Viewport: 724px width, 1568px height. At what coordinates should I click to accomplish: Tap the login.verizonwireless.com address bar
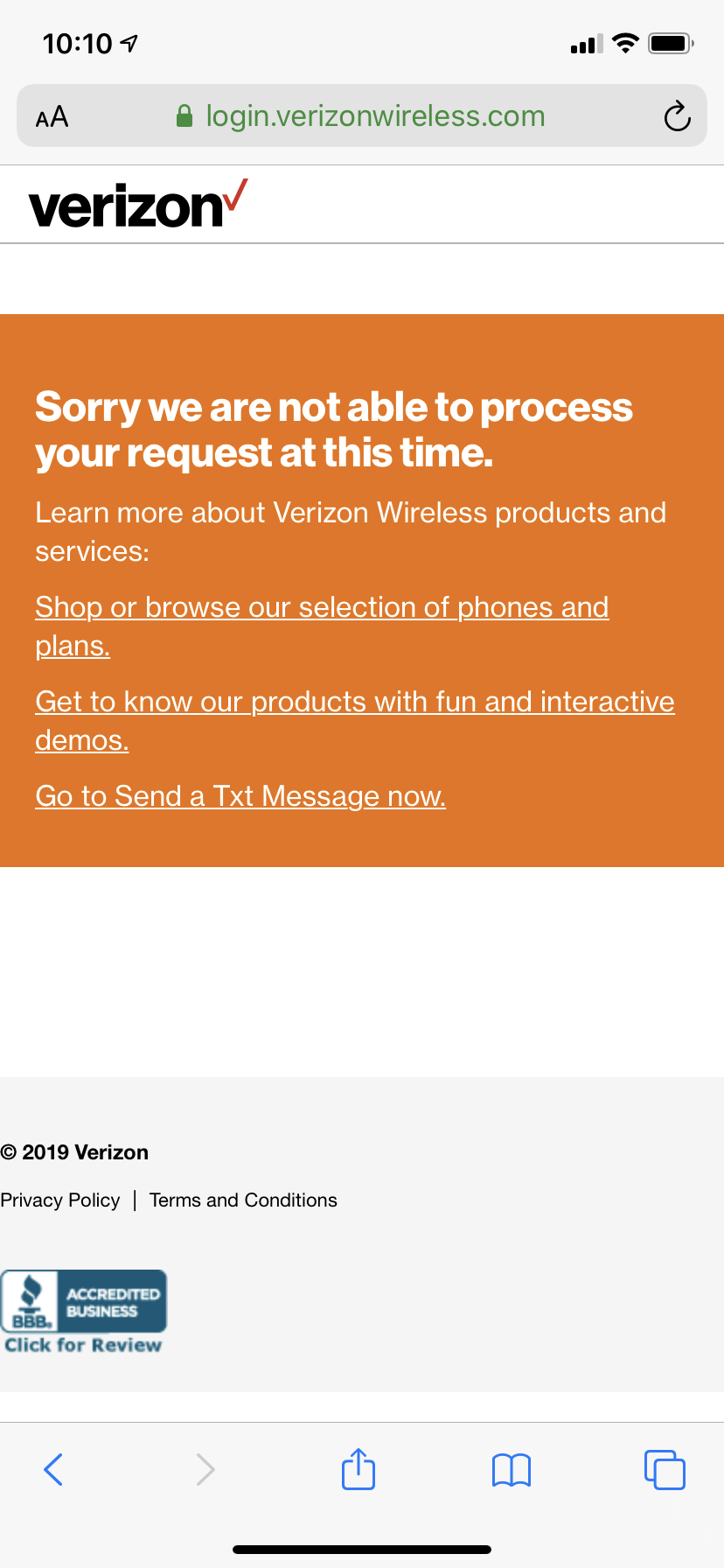click(362, 116)
